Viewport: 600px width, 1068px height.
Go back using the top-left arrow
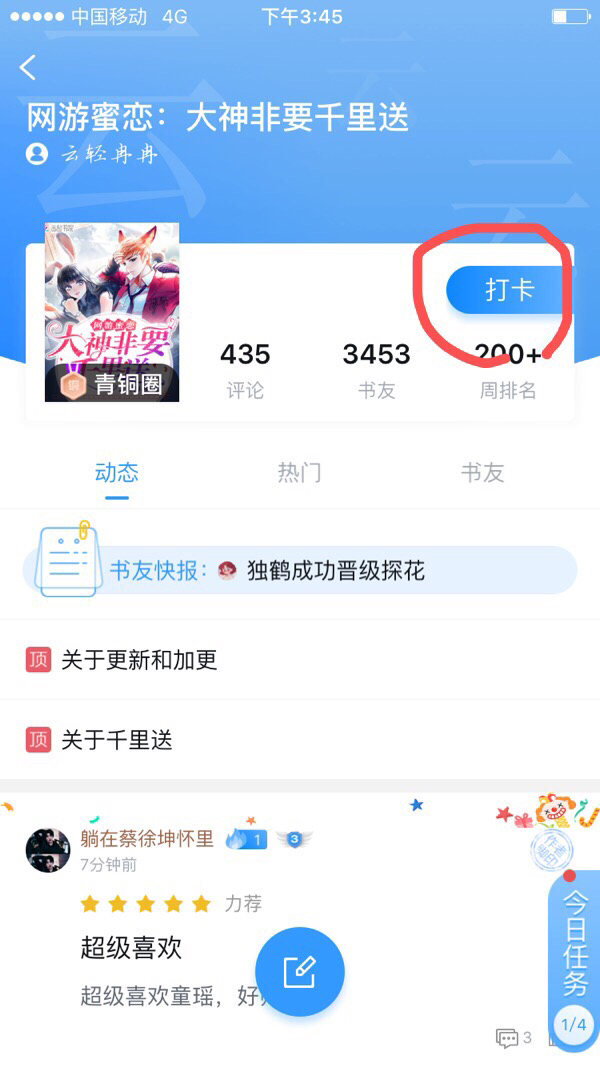pos(28,67)
